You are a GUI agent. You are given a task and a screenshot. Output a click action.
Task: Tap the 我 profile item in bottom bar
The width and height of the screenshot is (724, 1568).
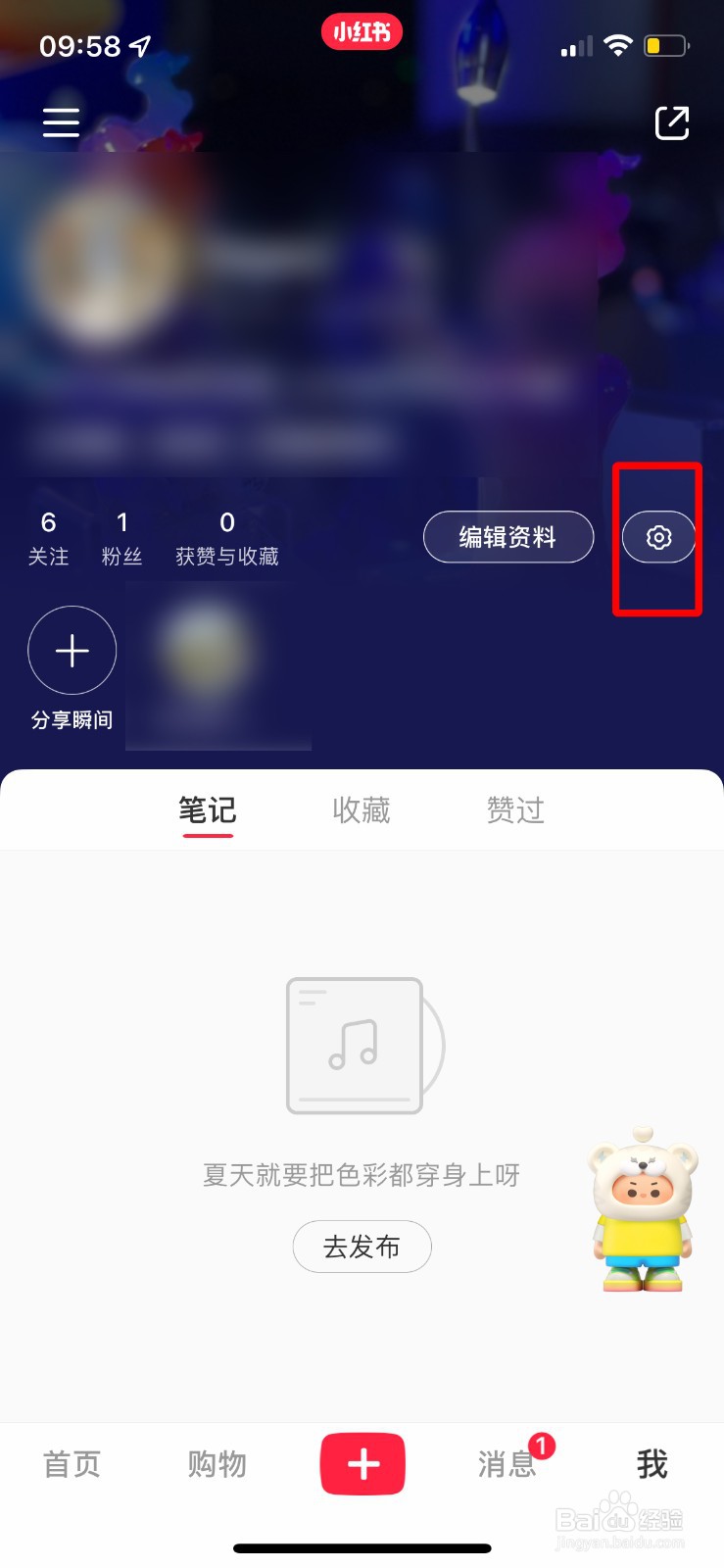[x=650, y=1463]
